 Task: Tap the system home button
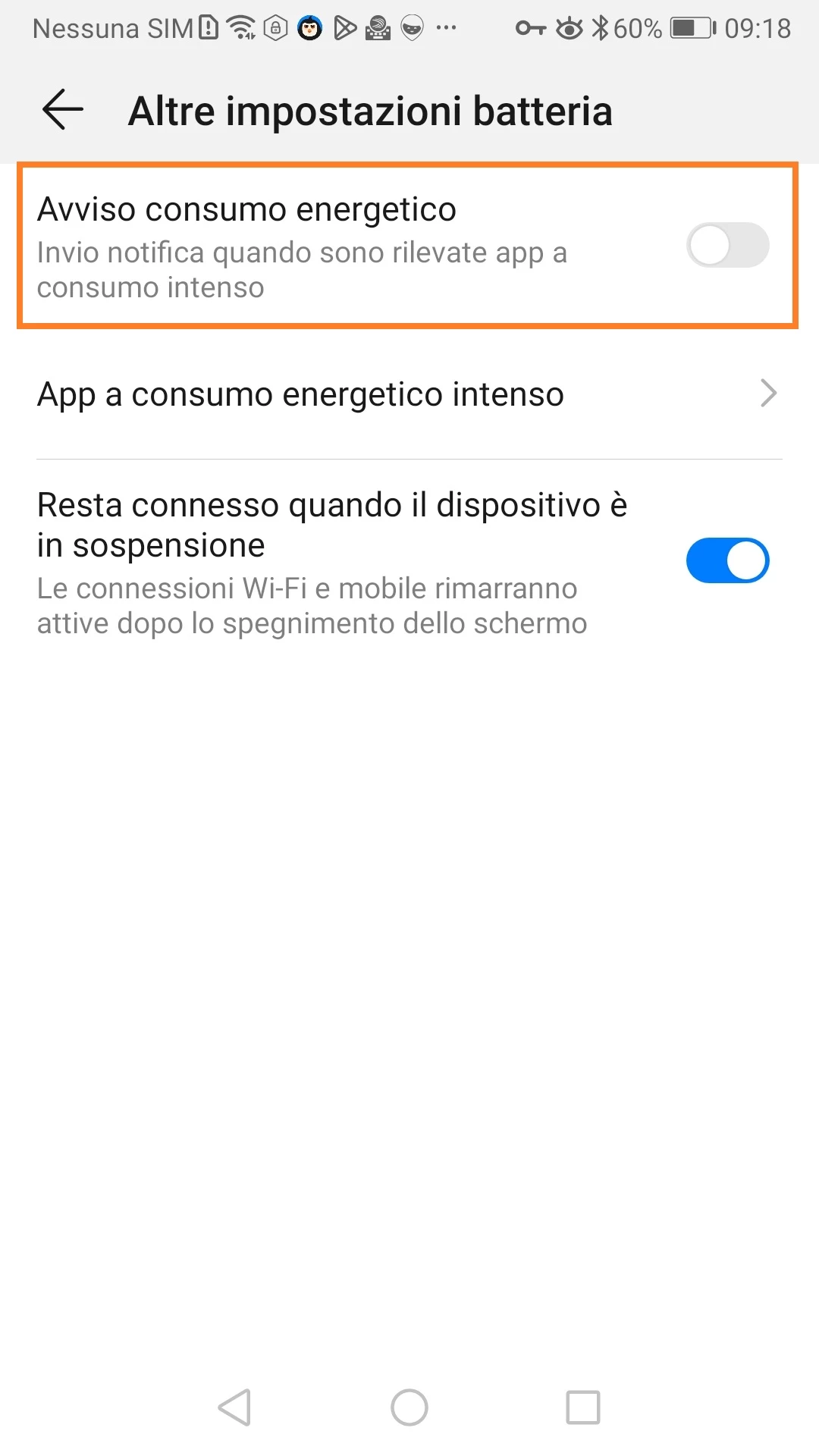409,1407
